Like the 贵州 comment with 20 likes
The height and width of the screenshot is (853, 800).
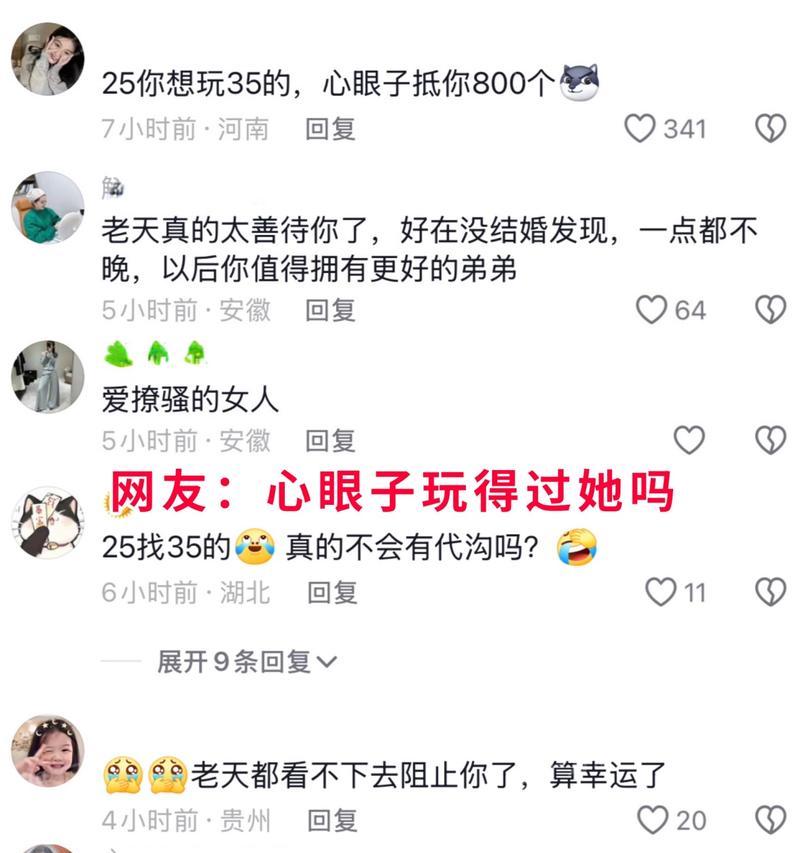tap(653, 821)
